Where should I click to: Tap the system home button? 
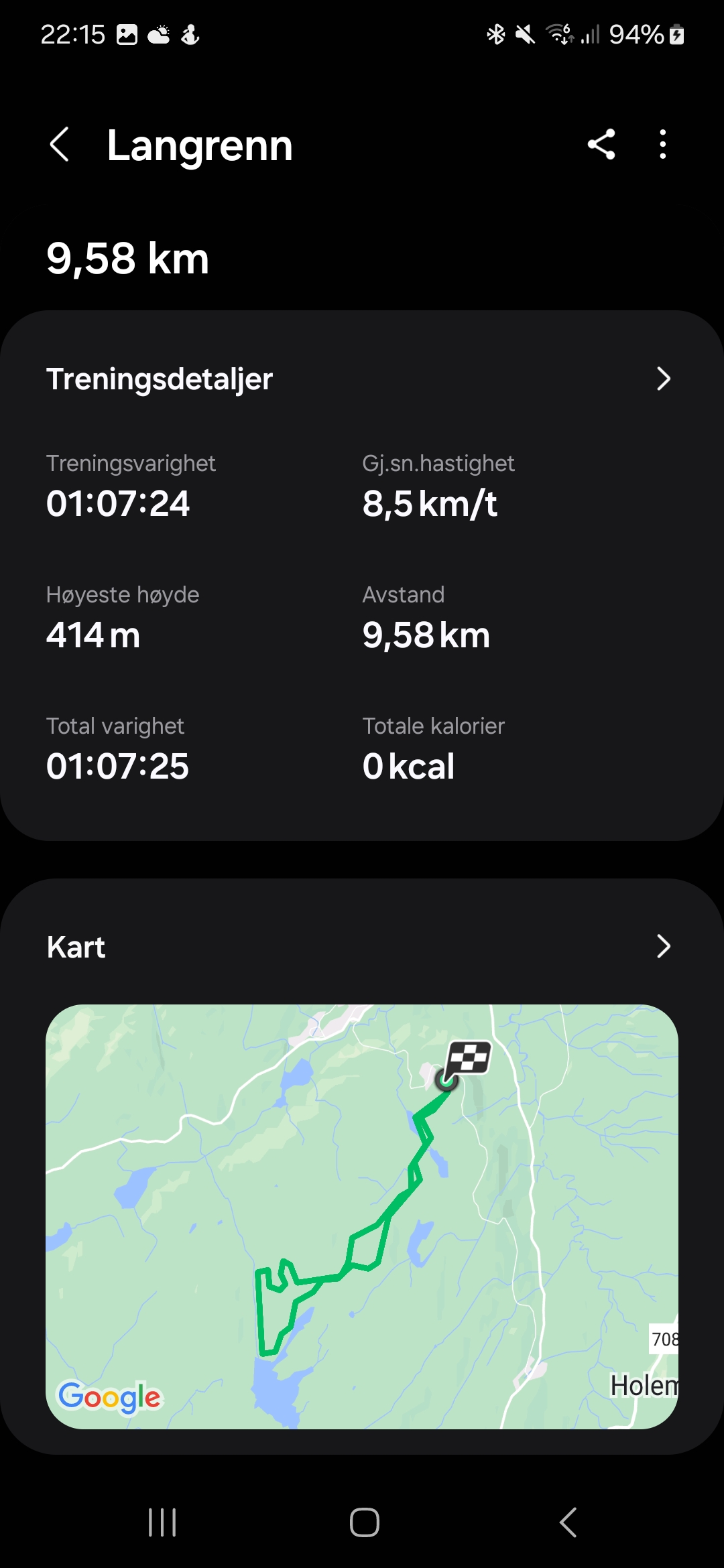(365, 1522)
